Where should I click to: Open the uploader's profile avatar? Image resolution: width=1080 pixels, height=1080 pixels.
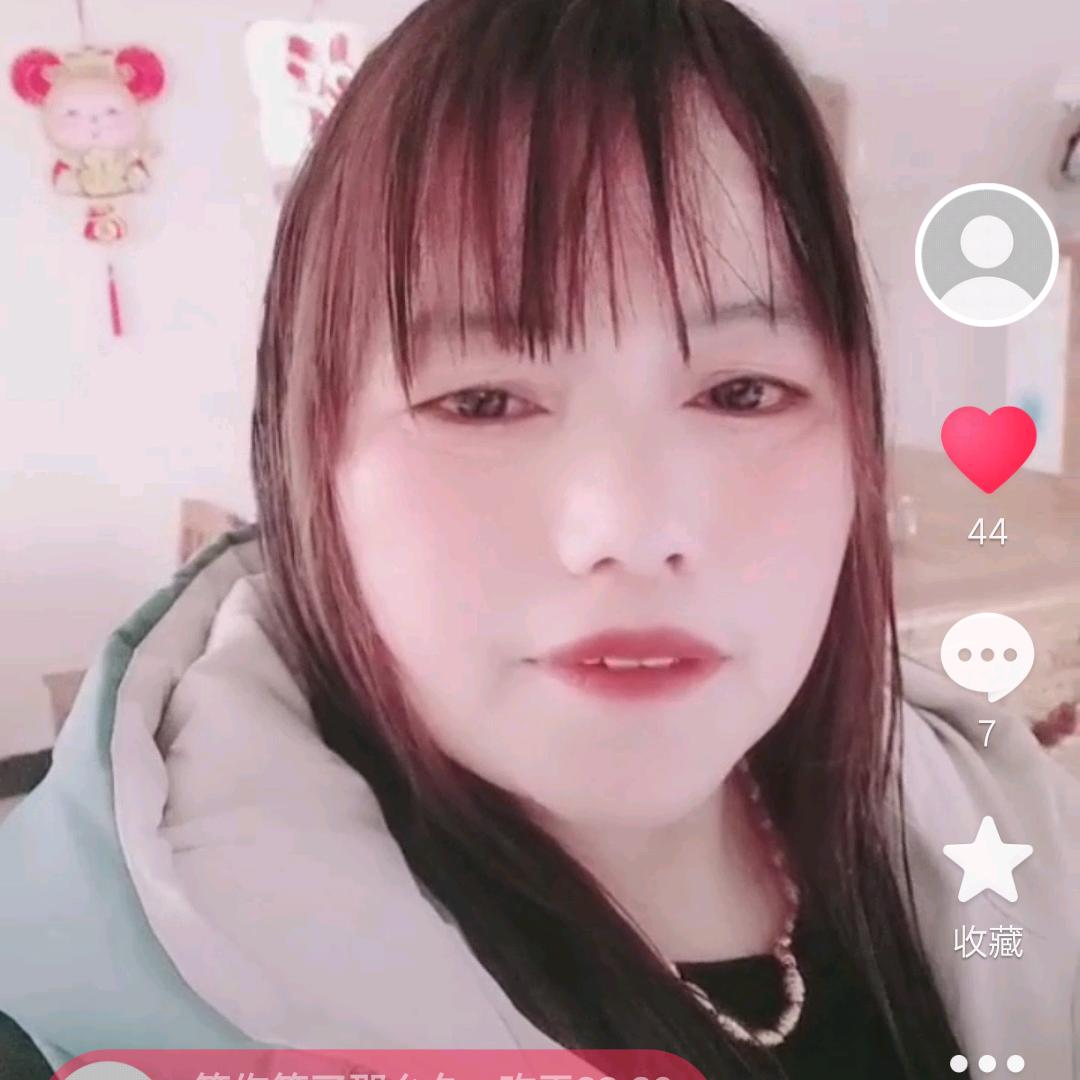pyautogui.click(x=987, y=256)
